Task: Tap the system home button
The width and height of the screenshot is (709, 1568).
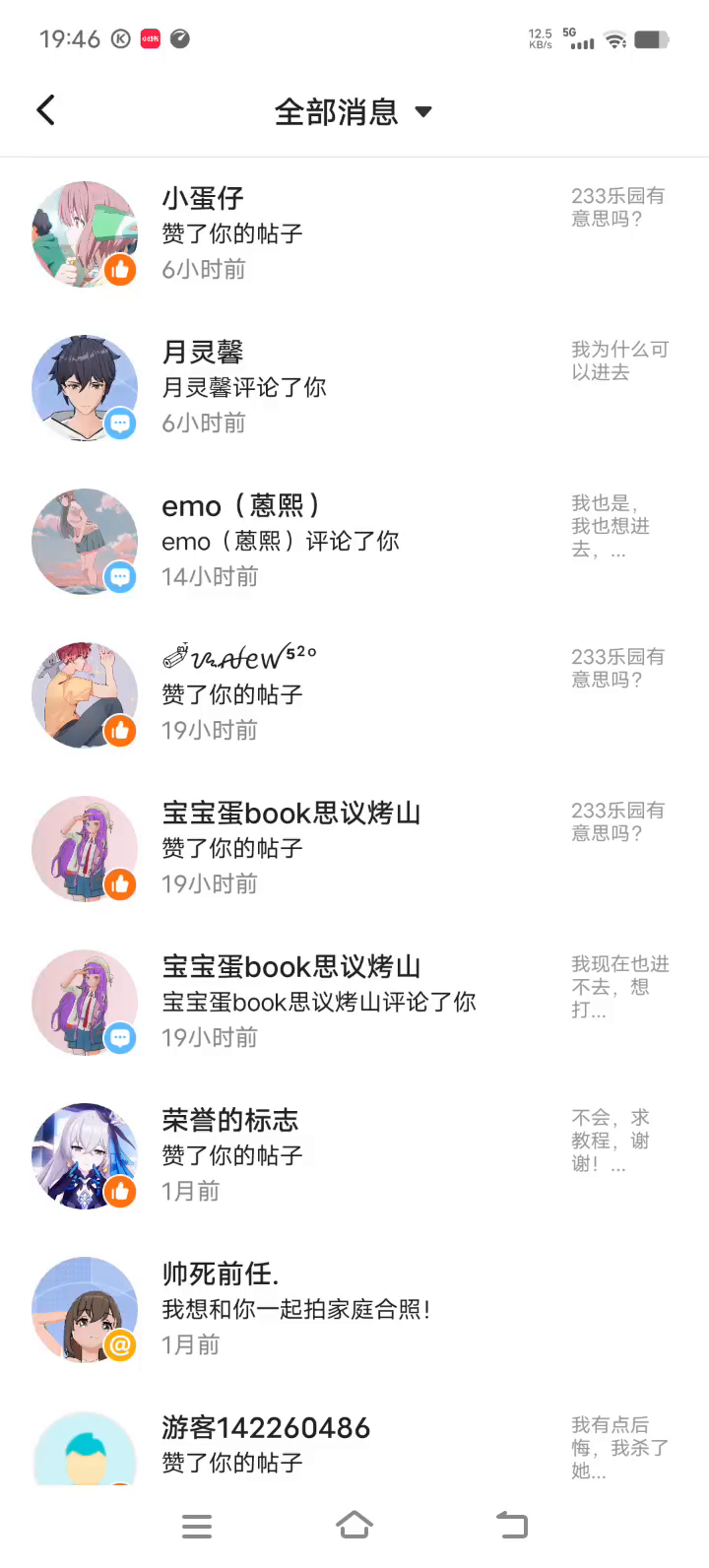Action: click(354, 1525)
